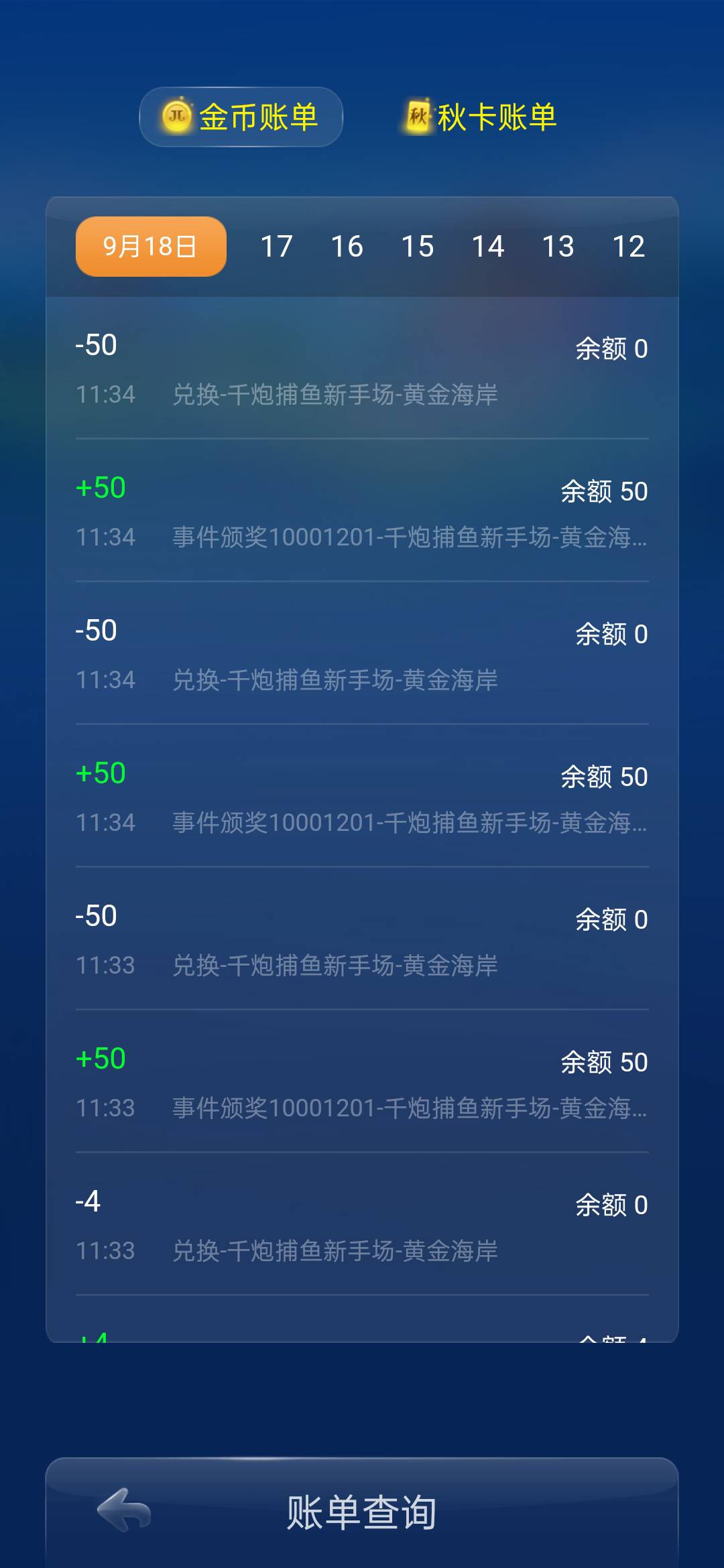The width and height of the screenshot is (724, 1568).
Task: Show bills from date 13
Action: [x=558, y=246]
